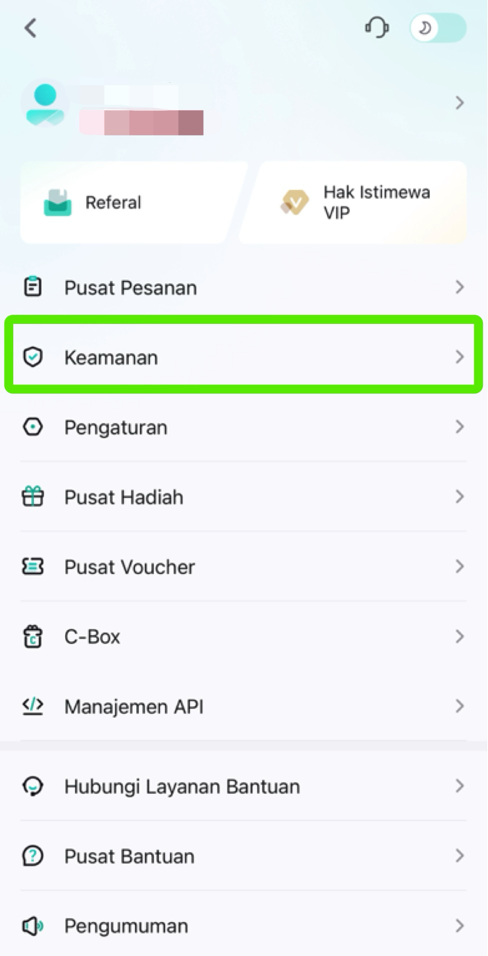Toggle the dark mode switch
The width and height of the screenshot is (488, 956).
pos(438,28)
